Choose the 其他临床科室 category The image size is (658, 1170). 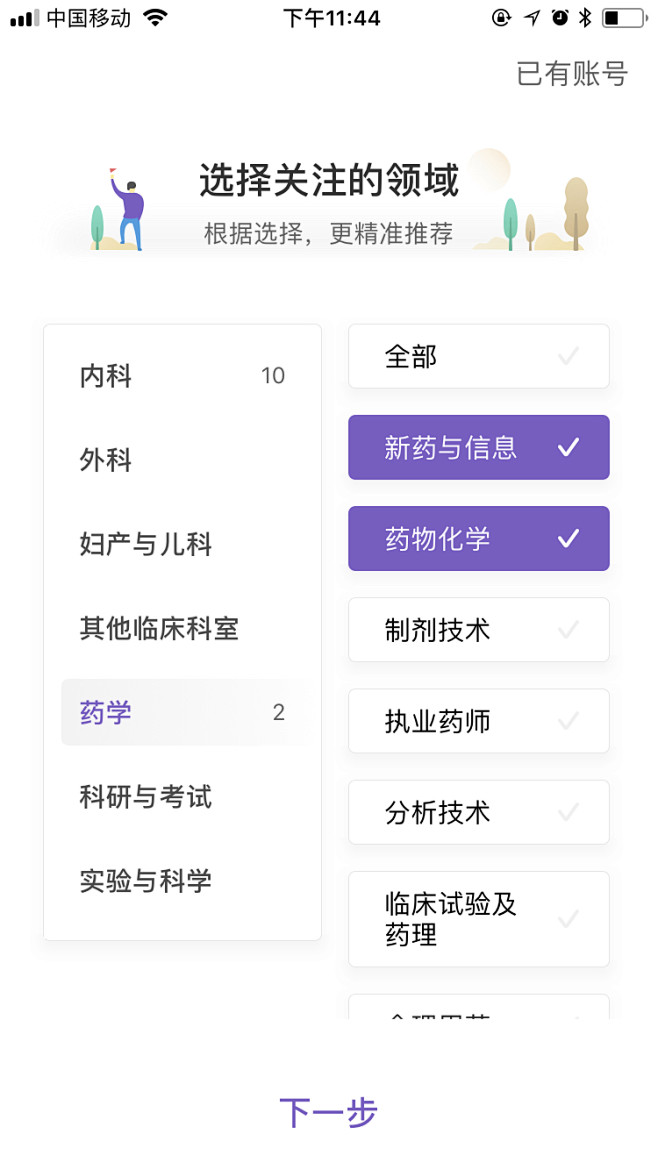pyautogui.click(x=182, y=628)
